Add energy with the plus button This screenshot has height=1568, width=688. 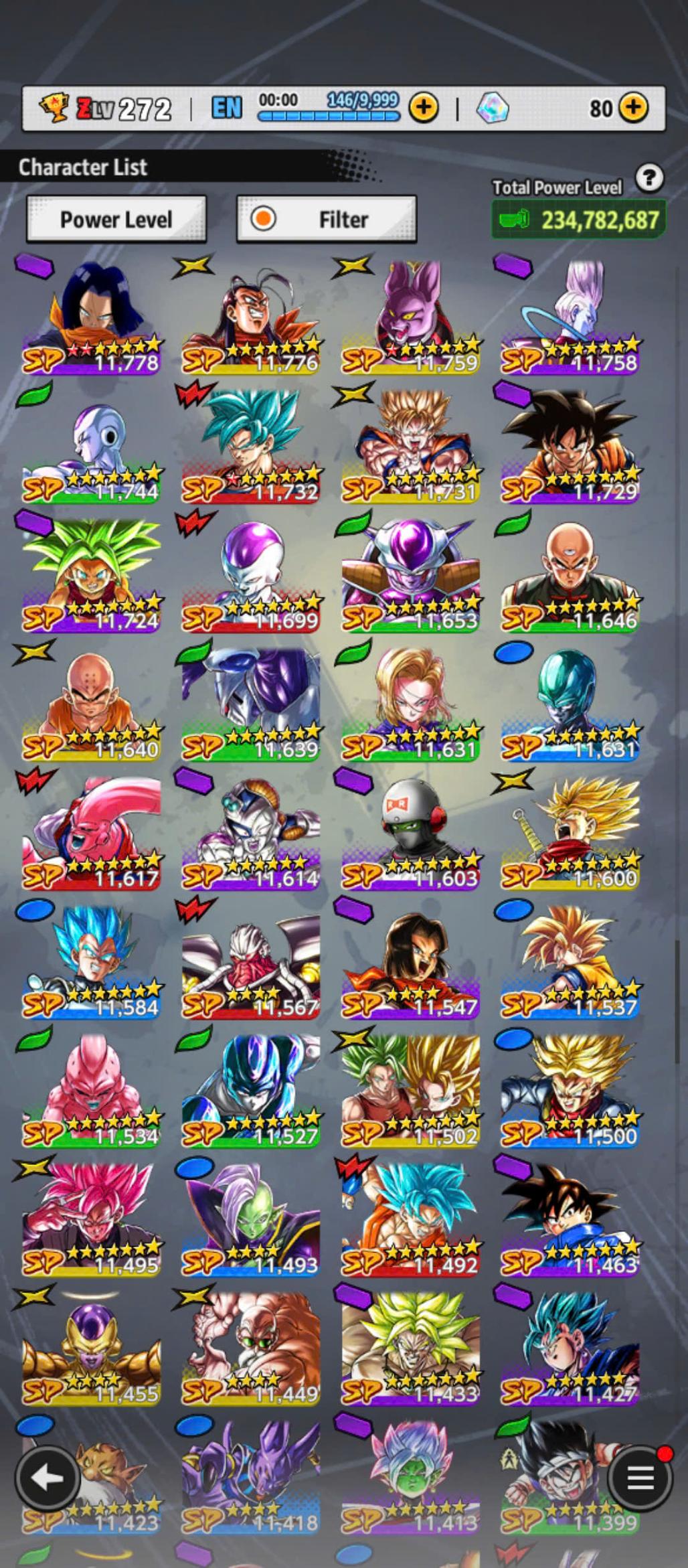pyautogui.click(x=424, y=107)
